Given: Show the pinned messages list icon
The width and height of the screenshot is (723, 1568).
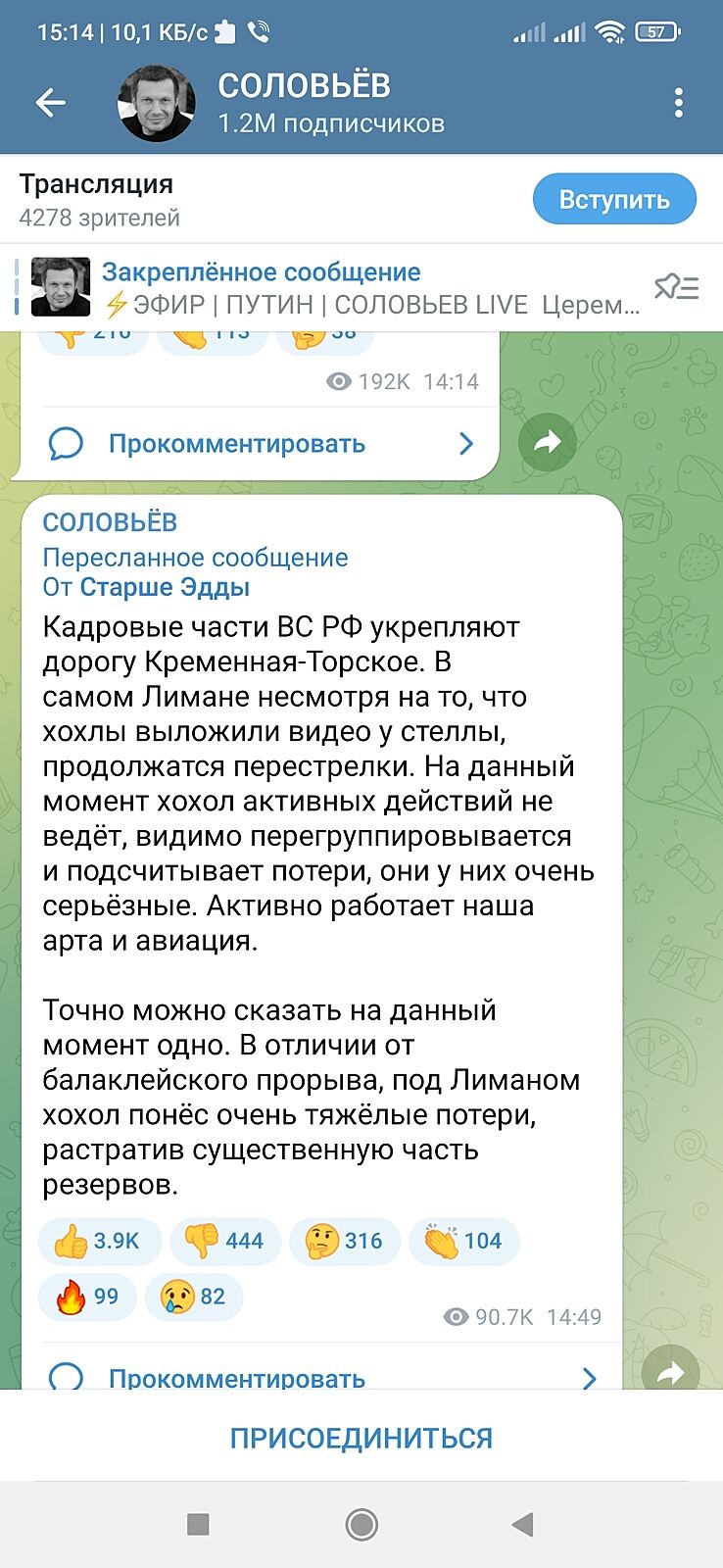Looking at the screenshot, I should (676, 288).
